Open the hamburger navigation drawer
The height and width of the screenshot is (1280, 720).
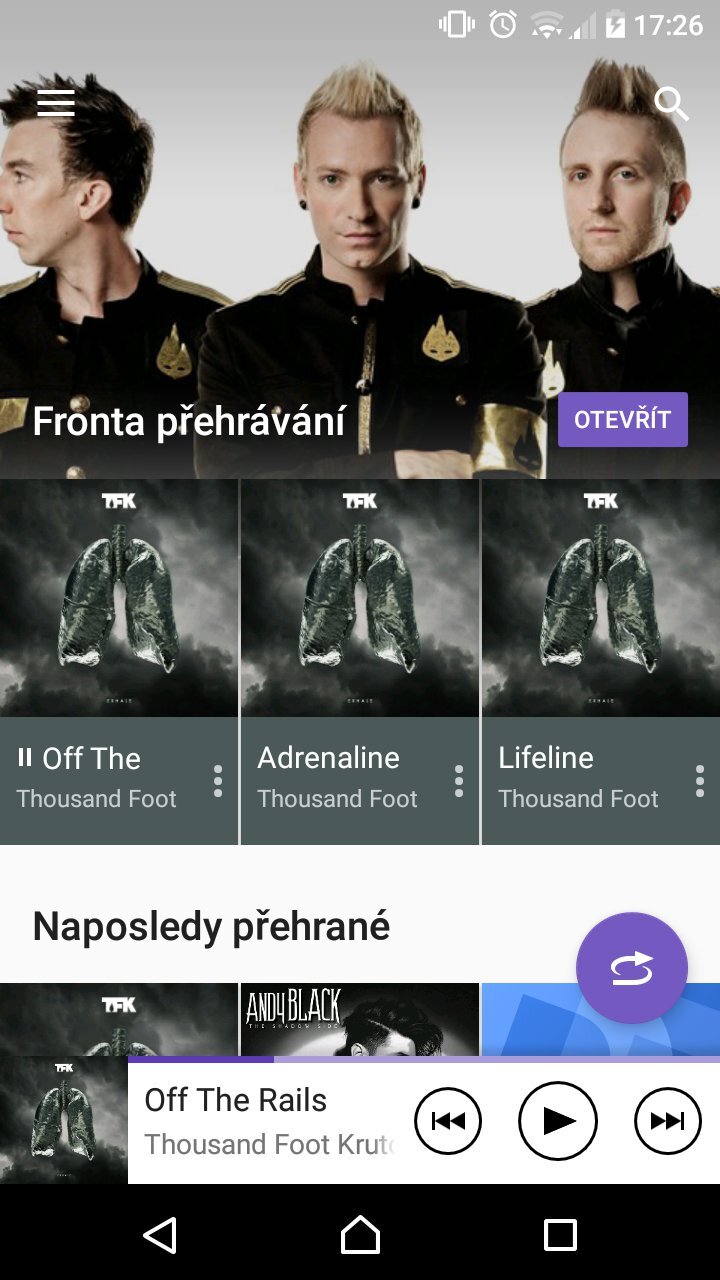(56, 103)
